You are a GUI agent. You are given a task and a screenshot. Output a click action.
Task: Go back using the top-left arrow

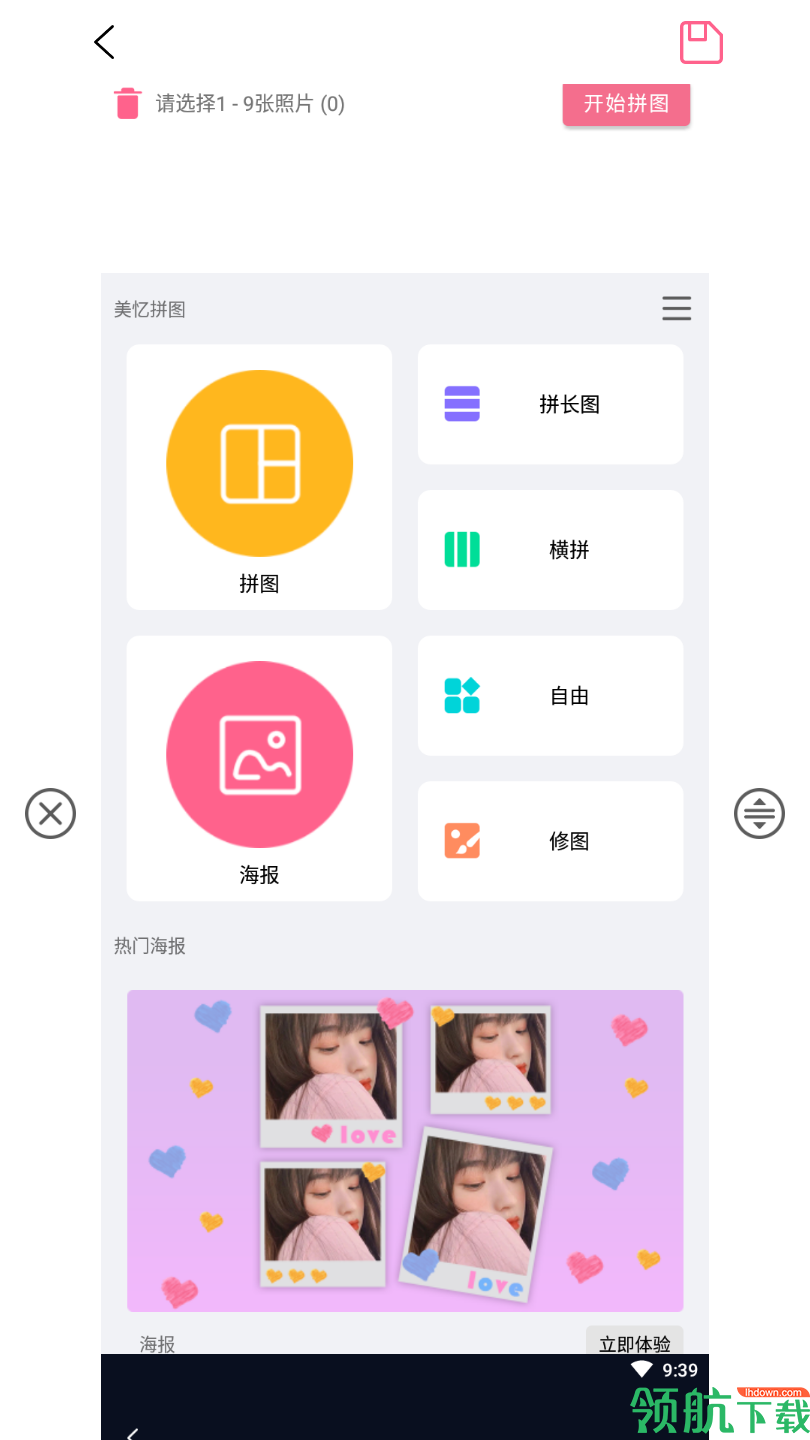[104, 42]
